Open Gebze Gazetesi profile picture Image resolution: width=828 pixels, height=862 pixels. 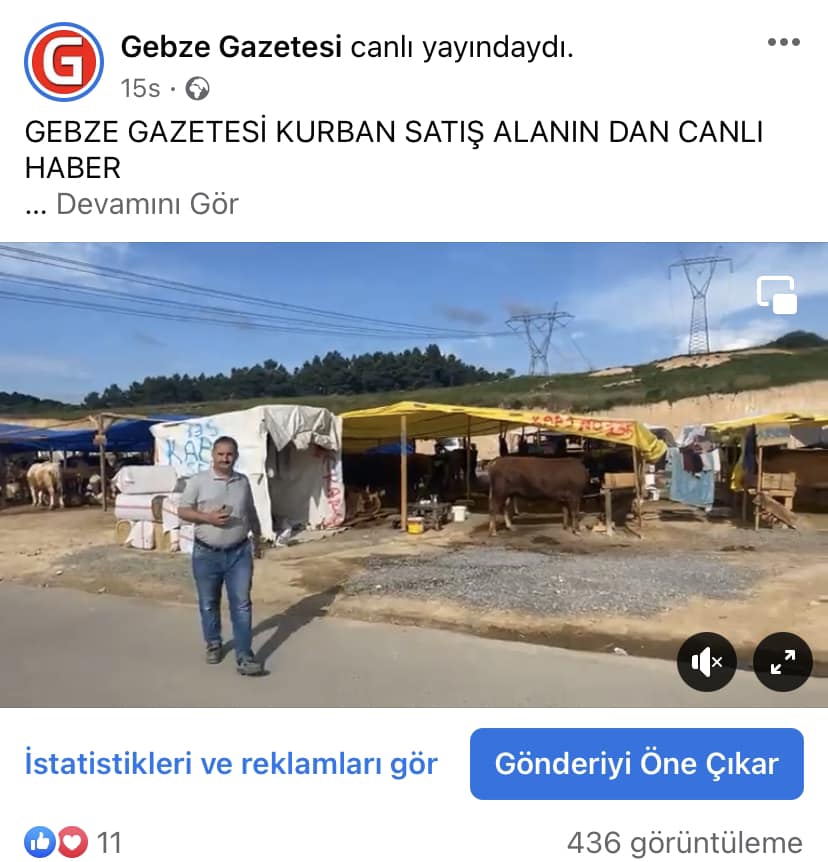(64, 62)
